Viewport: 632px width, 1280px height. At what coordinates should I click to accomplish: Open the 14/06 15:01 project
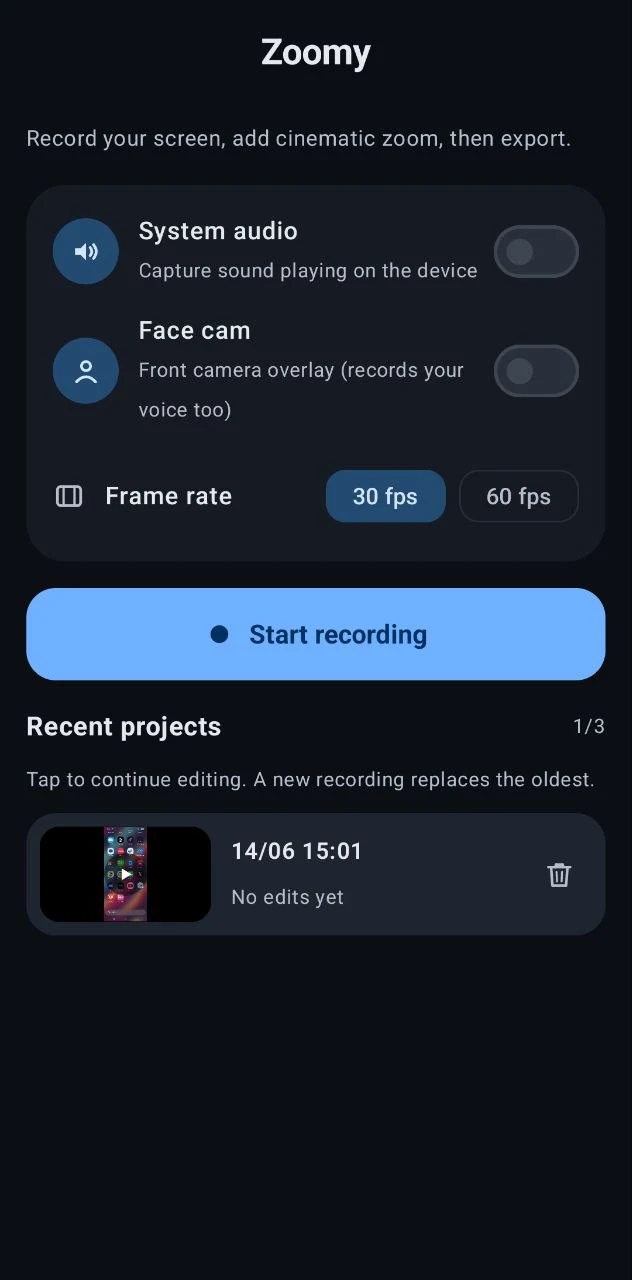tap(316, 874)
